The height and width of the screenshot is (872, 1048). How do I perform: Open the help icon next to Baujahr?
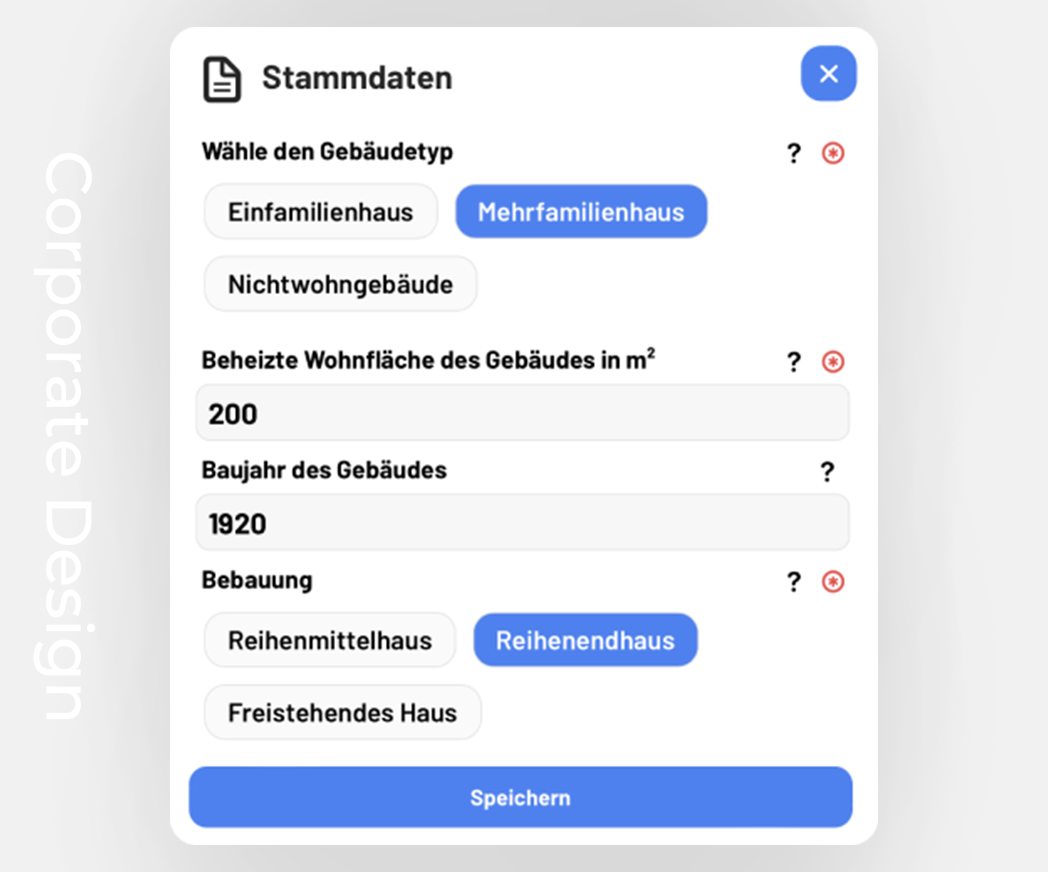[x=827, y=472]
